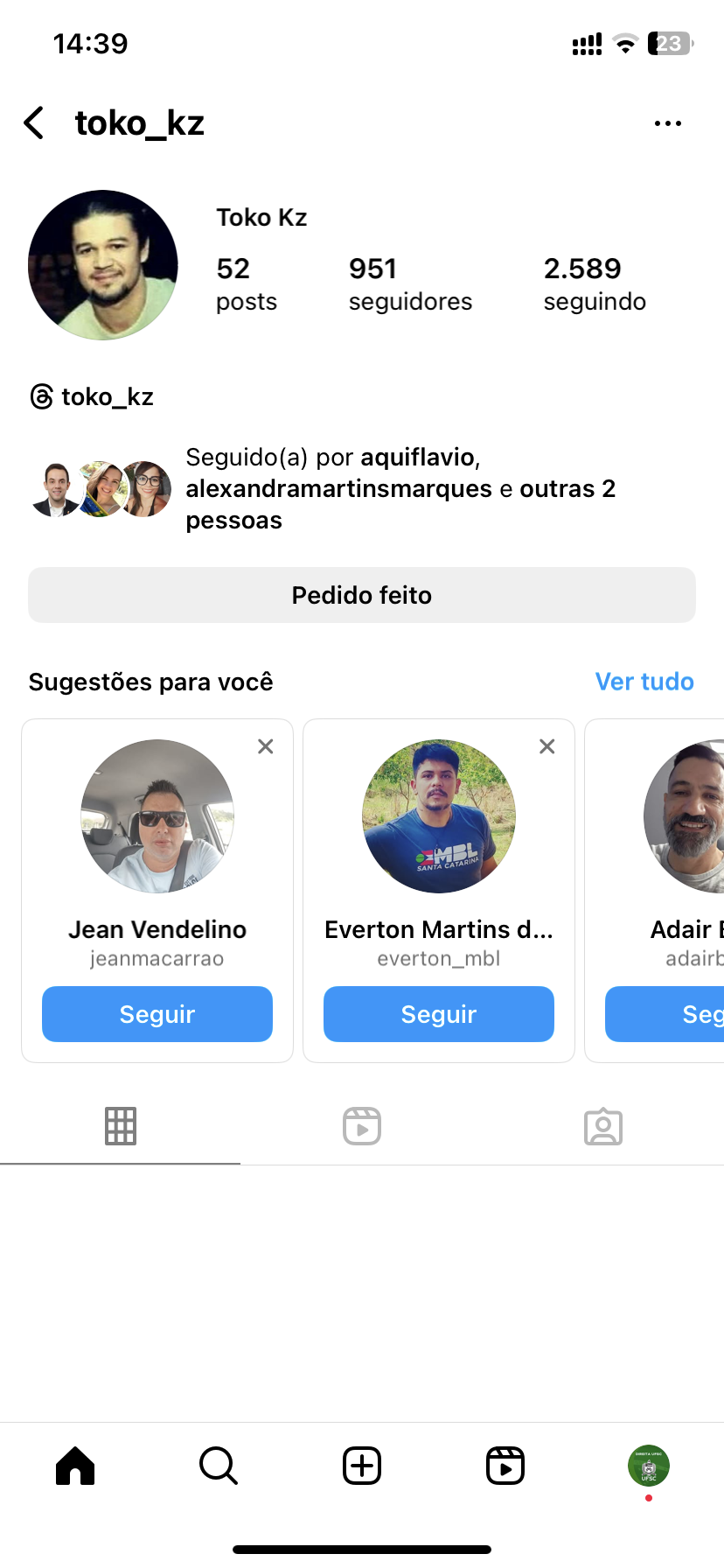Image resolution: width=724 pixels, height=1568 pixels.
Task: Open Ver tudo suggestions
Action: coord(644,682)
